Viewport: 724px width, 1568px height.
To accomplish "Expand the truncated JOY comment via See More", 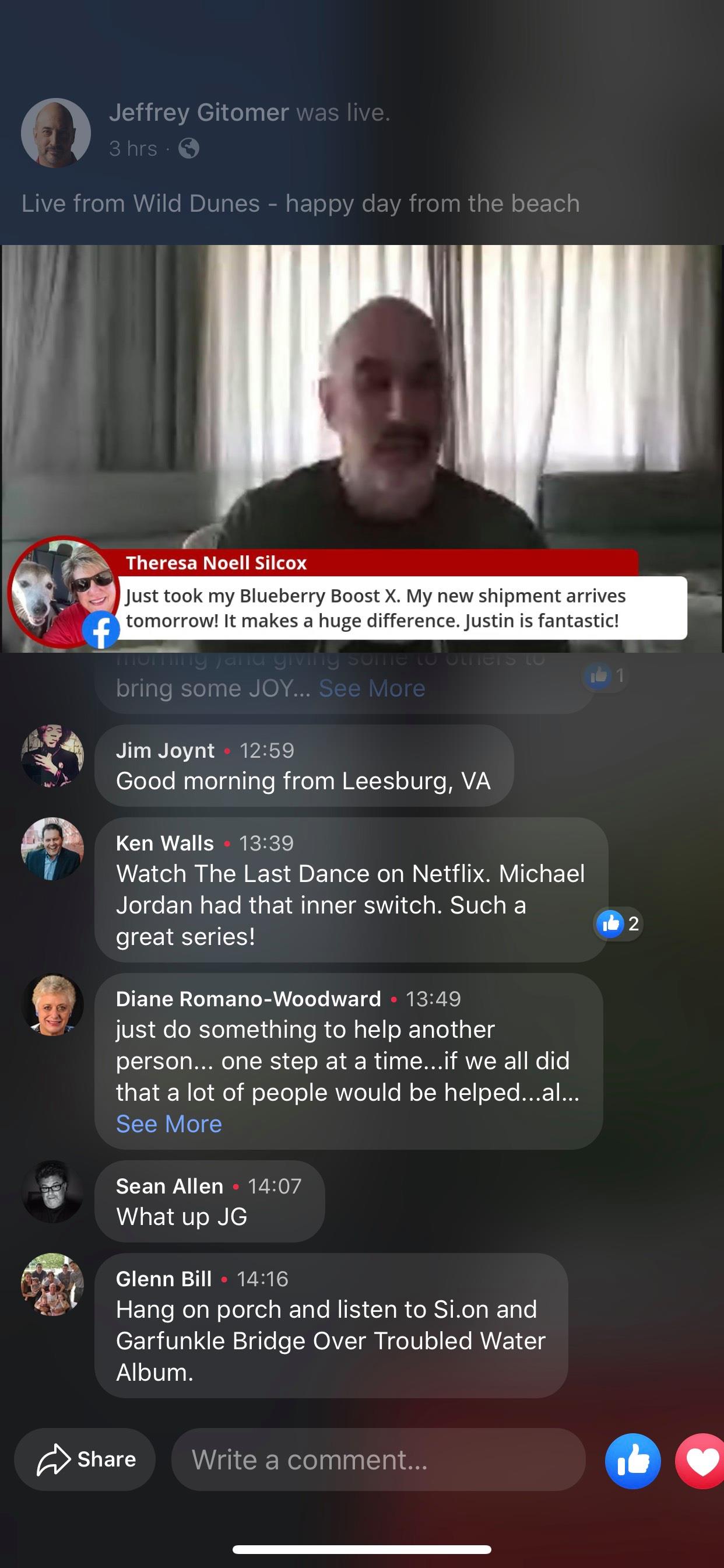I will [x=372, y=688].
